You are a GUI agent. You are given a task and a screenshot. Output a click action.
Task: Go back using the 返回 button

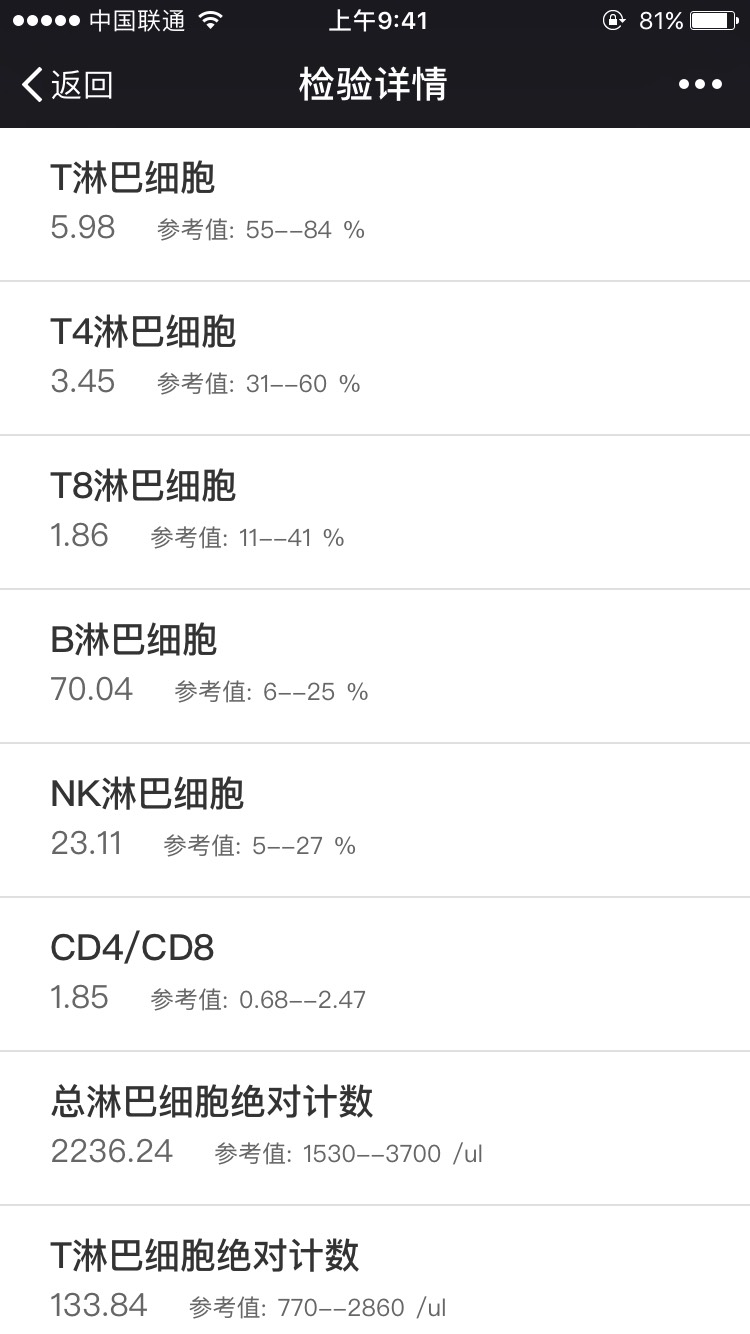tap(68, 85)
